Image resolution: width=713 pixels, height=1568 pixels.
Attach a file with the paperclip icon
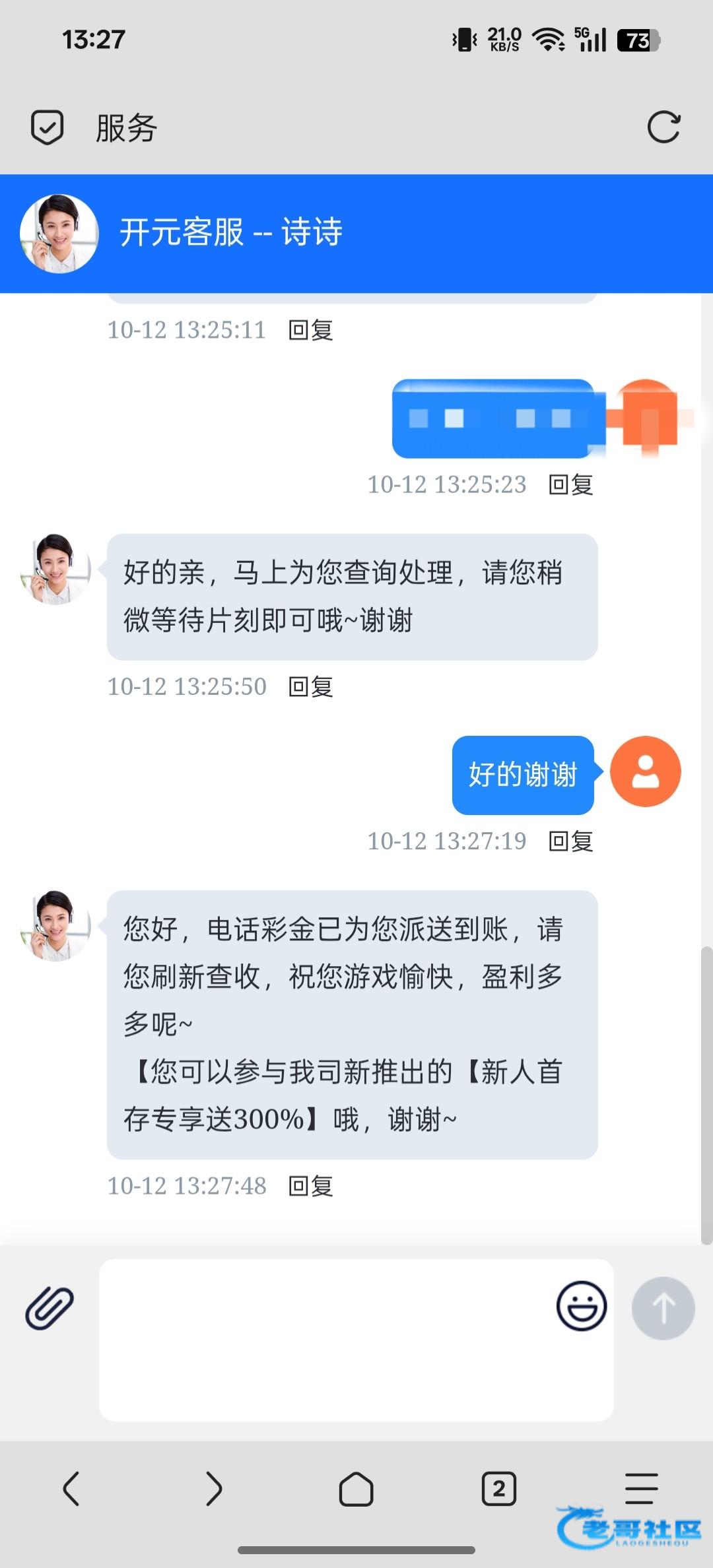click(x=50, y=1307)
